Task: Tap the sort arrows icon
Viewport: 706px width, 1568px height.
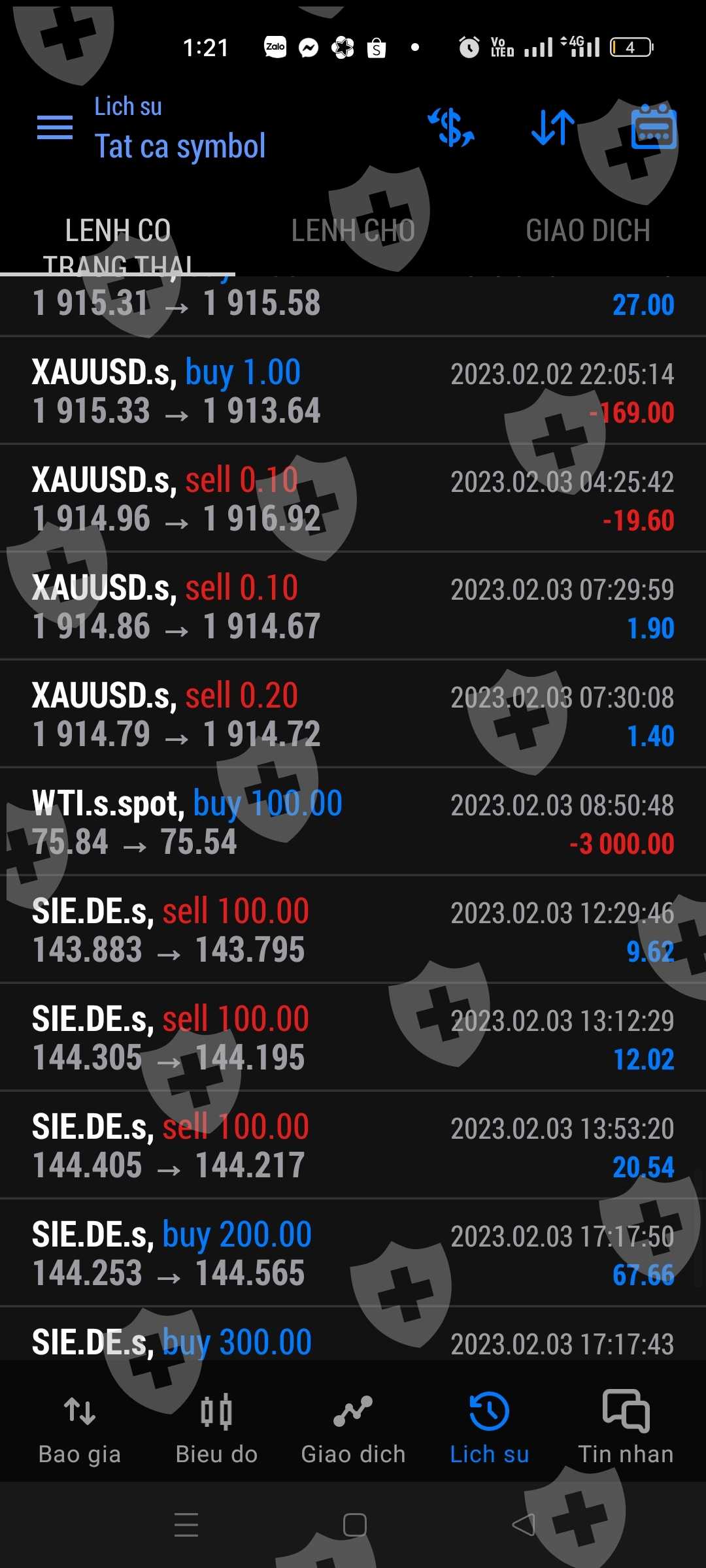Action: [552, 127]
